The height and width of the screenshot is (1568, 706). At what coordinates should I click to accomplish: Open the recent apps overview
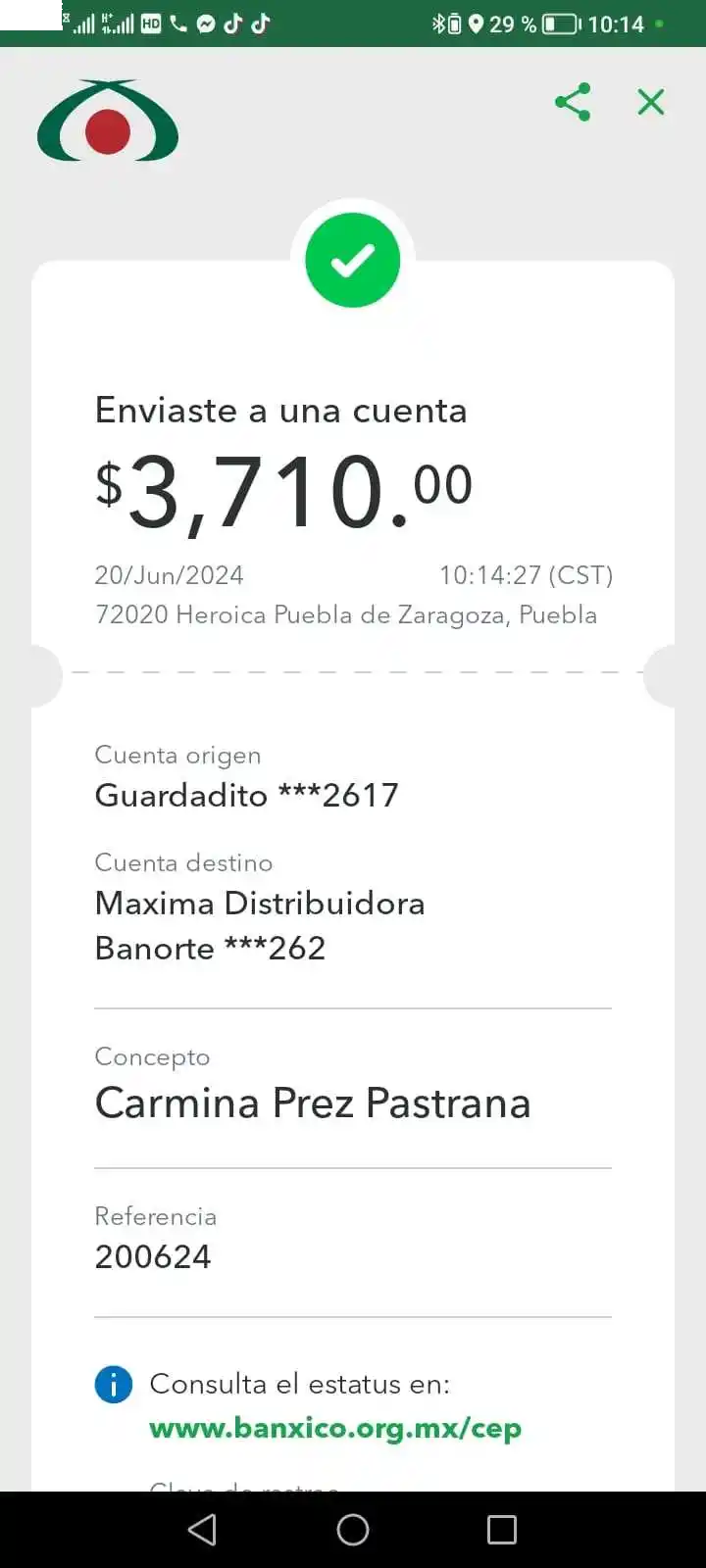click(502, 1530)
